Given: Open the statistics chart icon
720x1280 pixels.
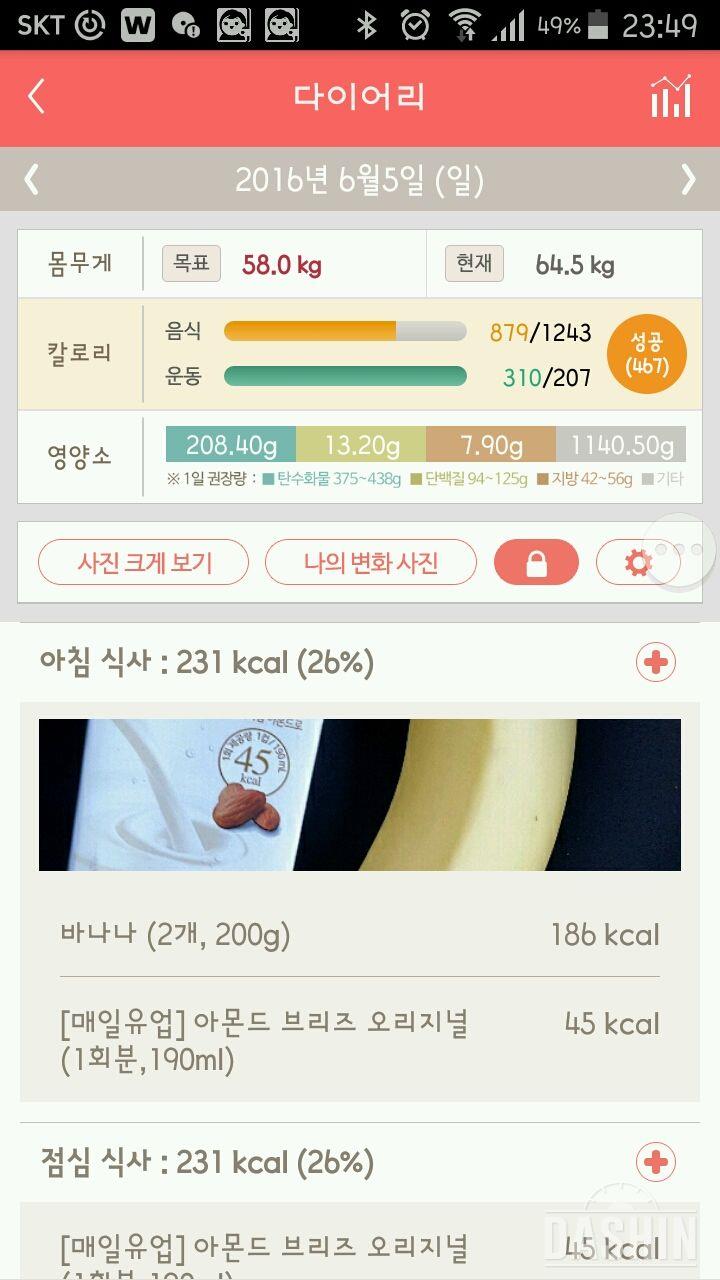Looking at the screenshot, I should click(670, 97).
